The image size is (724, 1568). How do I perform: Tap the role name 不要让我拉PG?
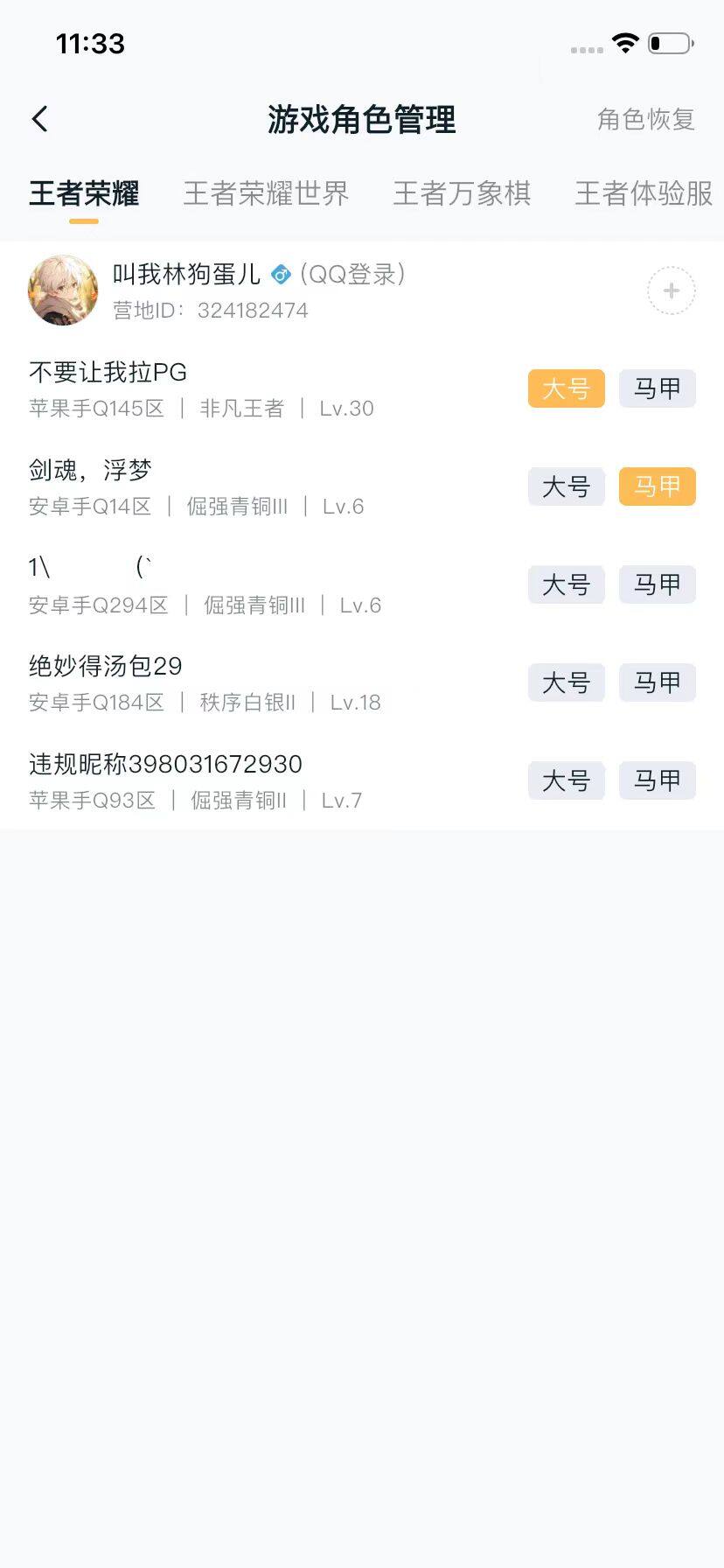point(107,372)
